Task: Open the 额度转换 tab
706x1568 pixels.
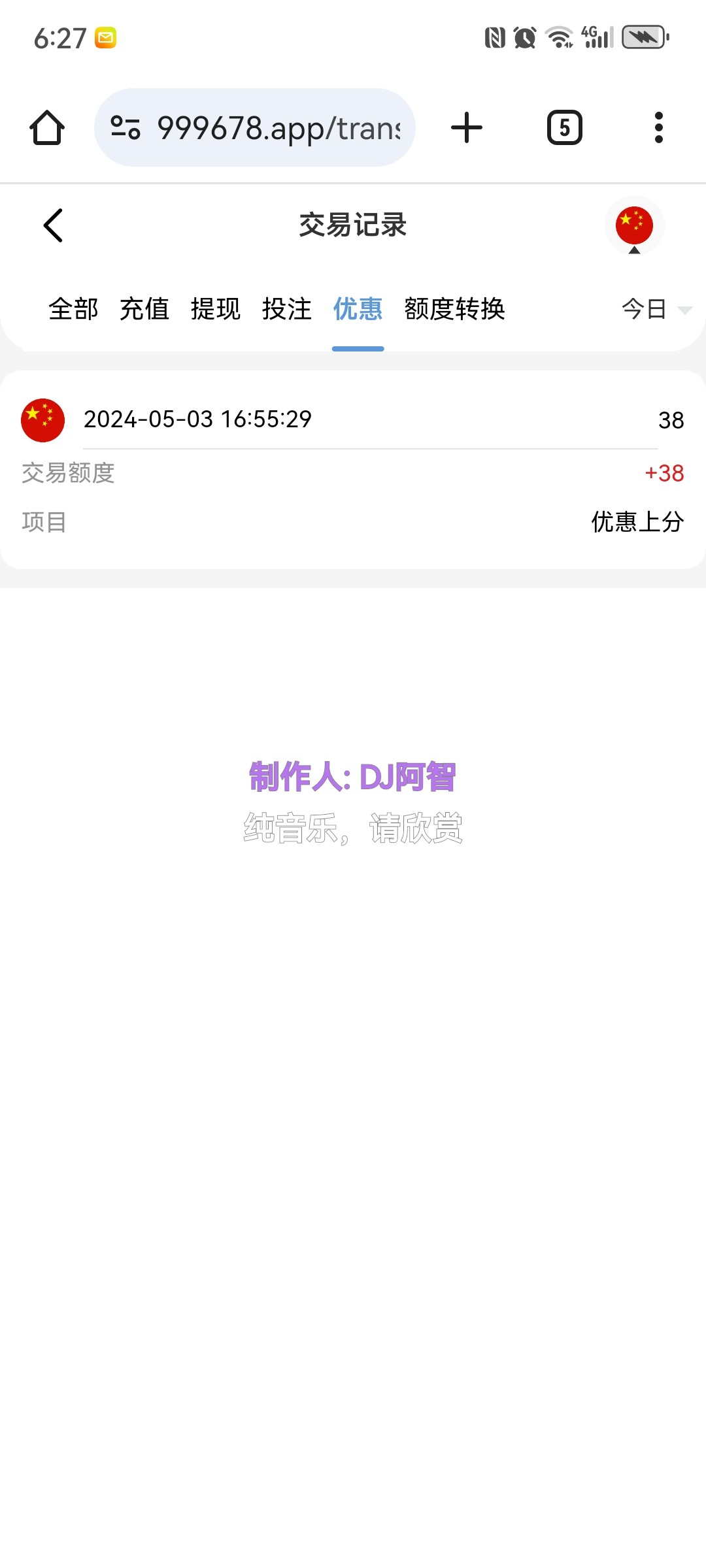Action: click(x=454, y=308)
